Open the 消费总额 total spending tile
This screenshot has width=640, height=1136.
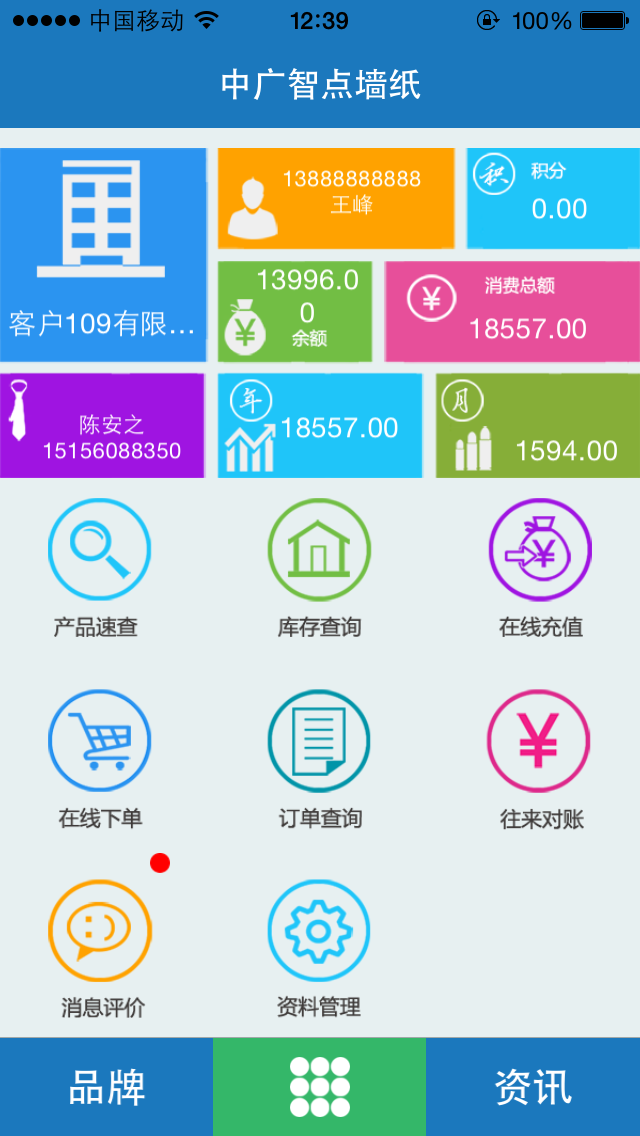coord(512,311)
